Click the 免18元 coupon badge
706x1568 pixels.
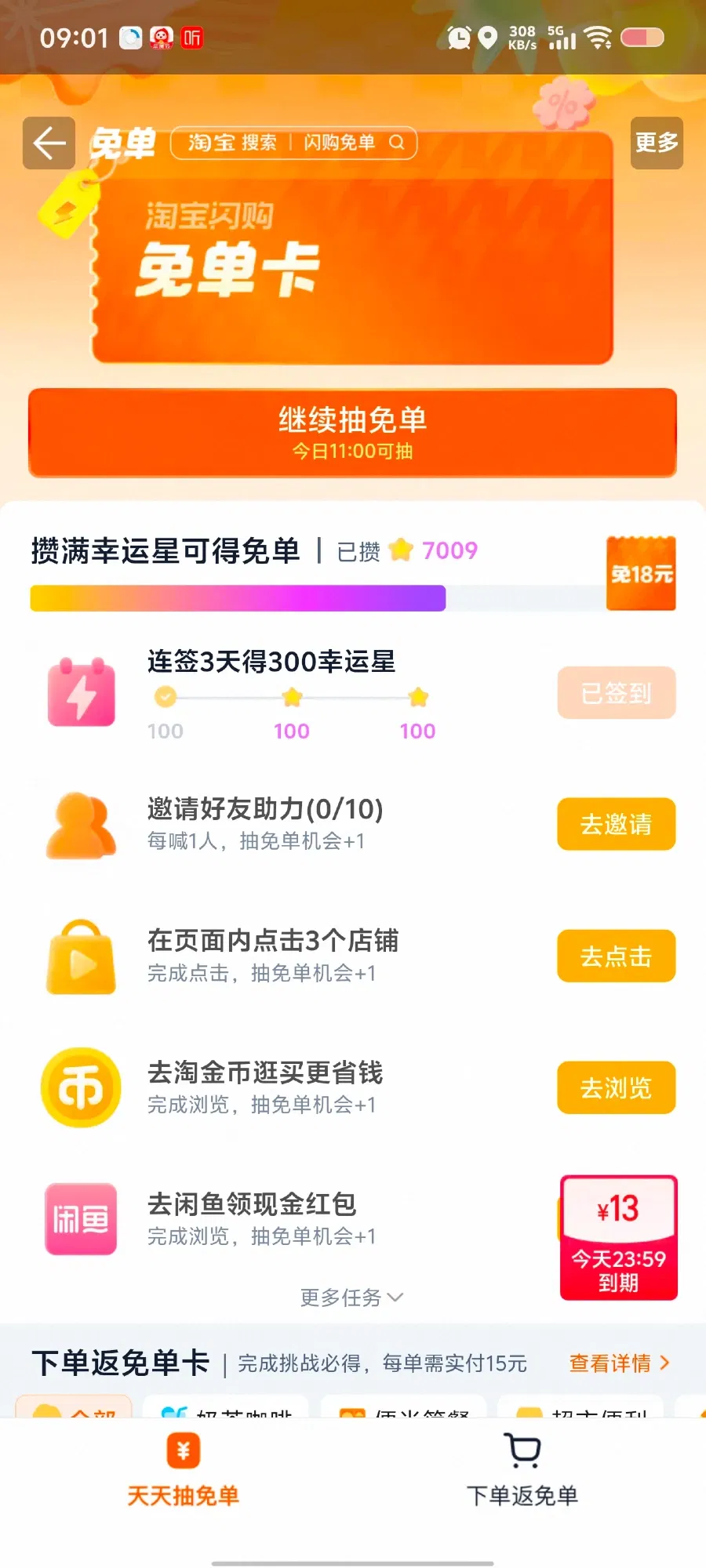639,573
